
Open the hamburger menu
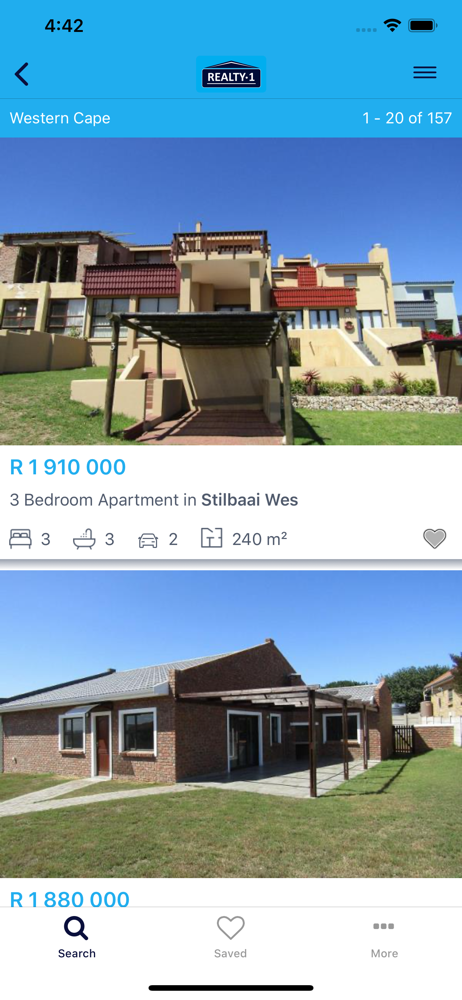pyautogui.click(x=424, y=73)
